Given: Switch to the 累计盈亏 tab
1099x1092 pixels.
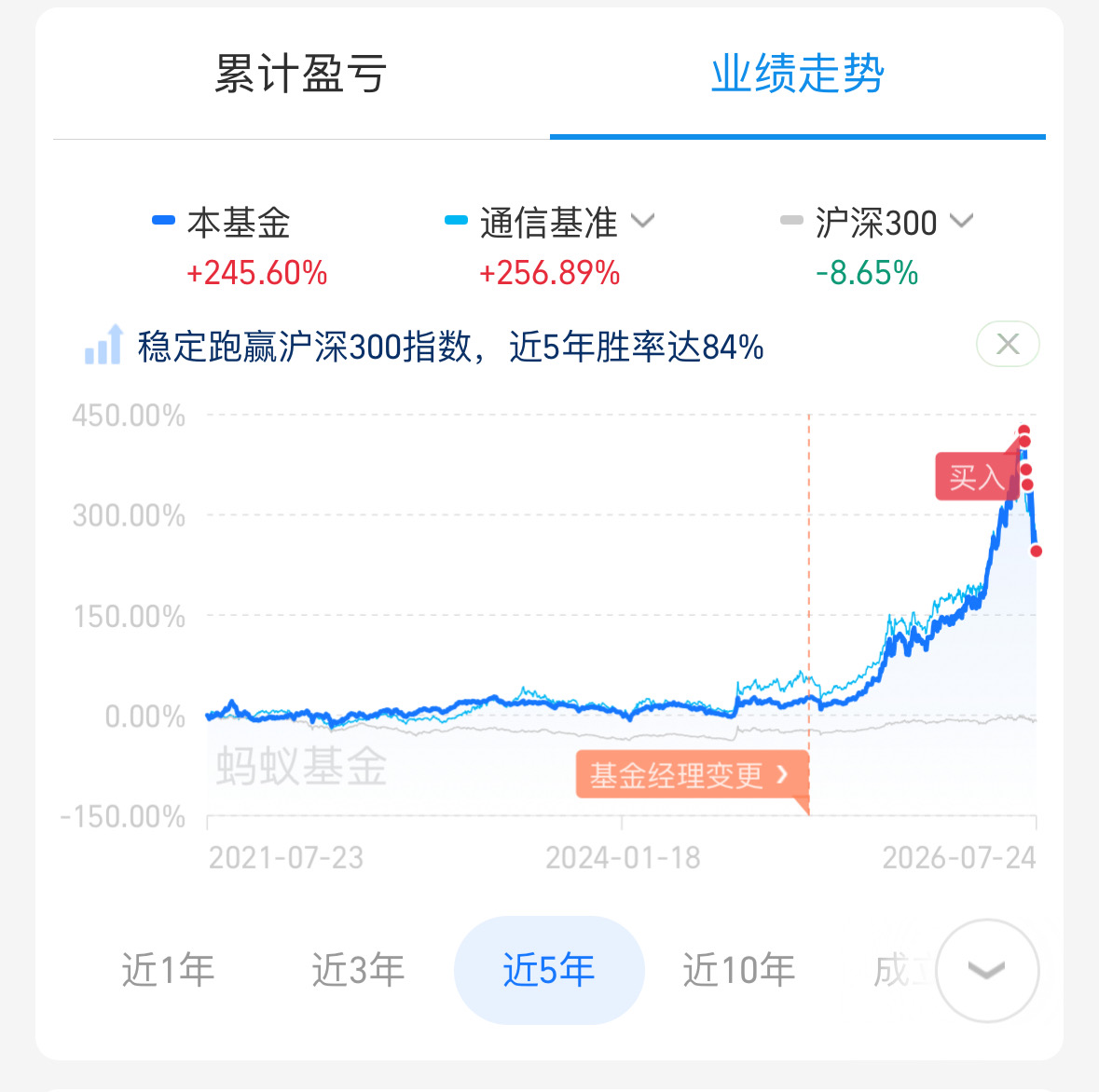Looking at the screenshot, I should coord(301,74).
